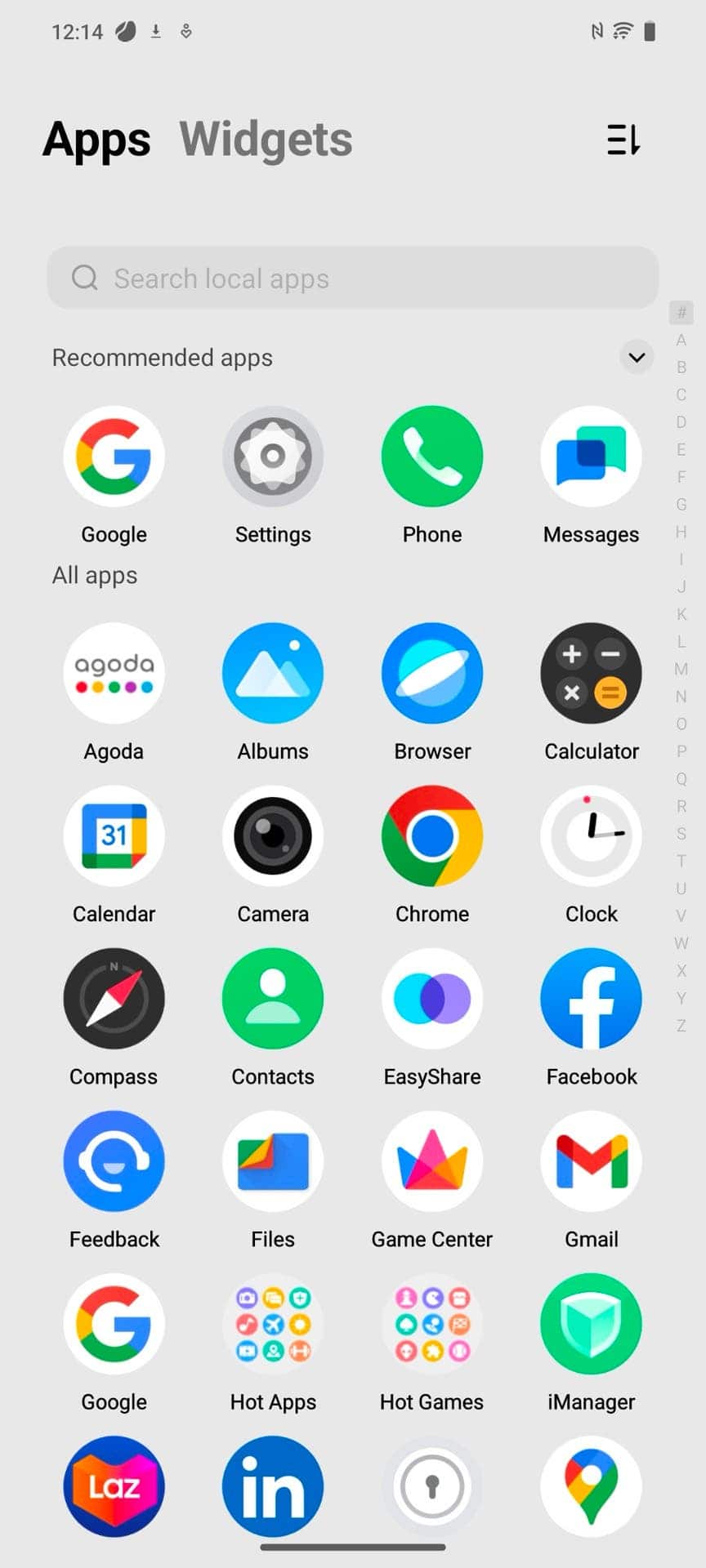Switch to the Widgets tab
706x1568 pixels.
(x=266, y=140)
